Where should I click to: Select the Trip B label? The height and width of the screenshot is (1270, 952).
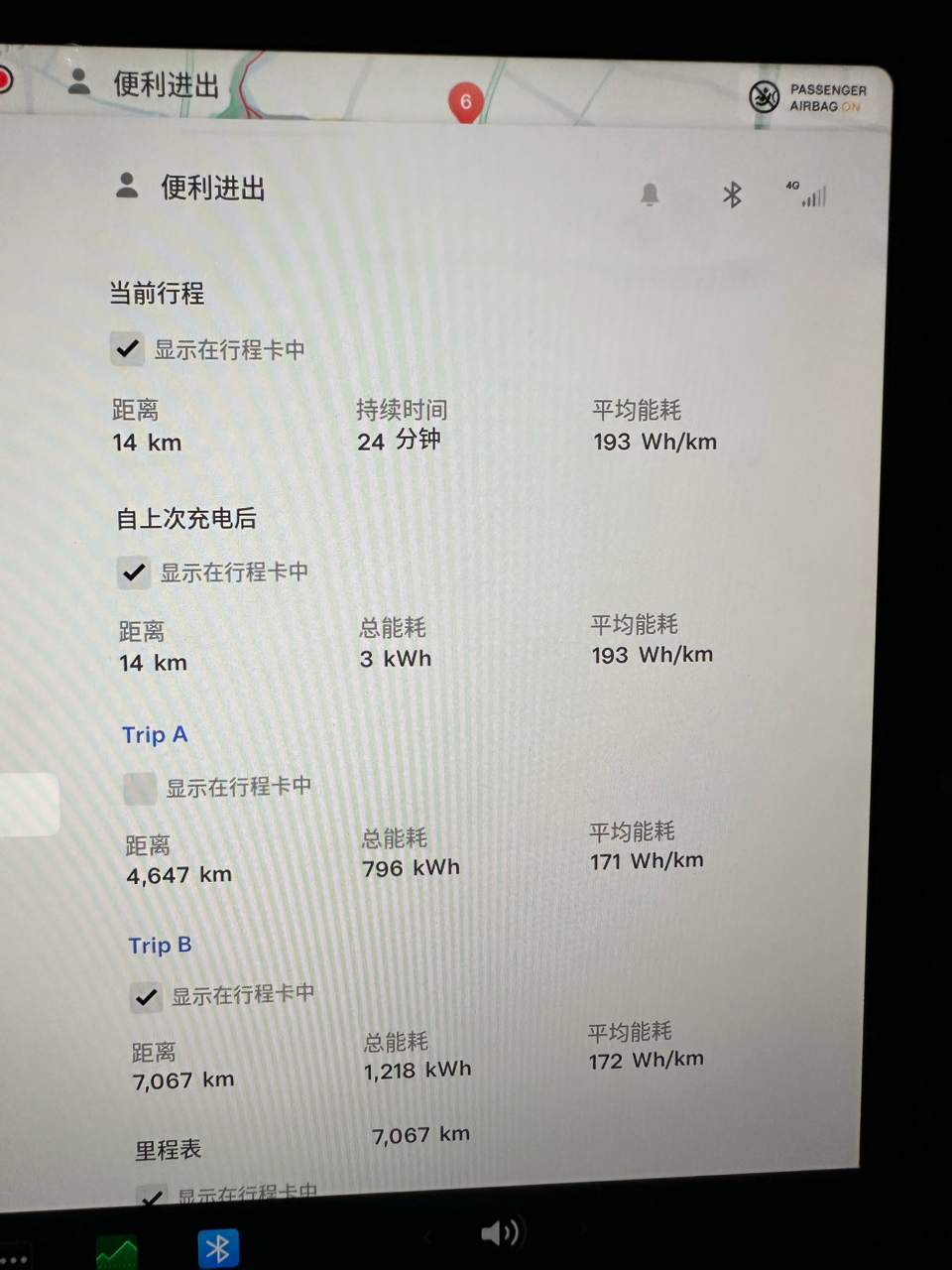pyautogui.click(x=160, y=946)
